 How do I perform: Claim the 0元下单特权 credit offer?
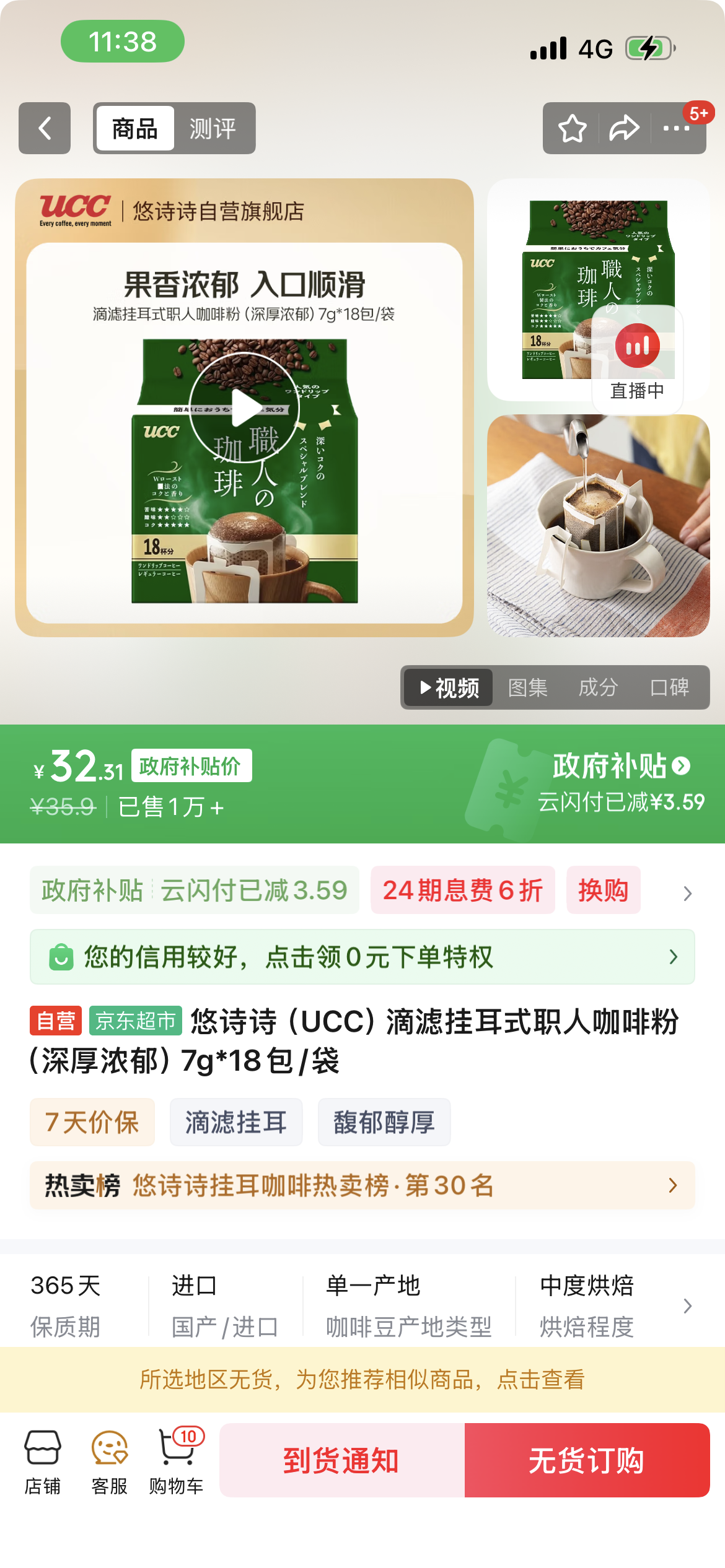click(362, 957)
